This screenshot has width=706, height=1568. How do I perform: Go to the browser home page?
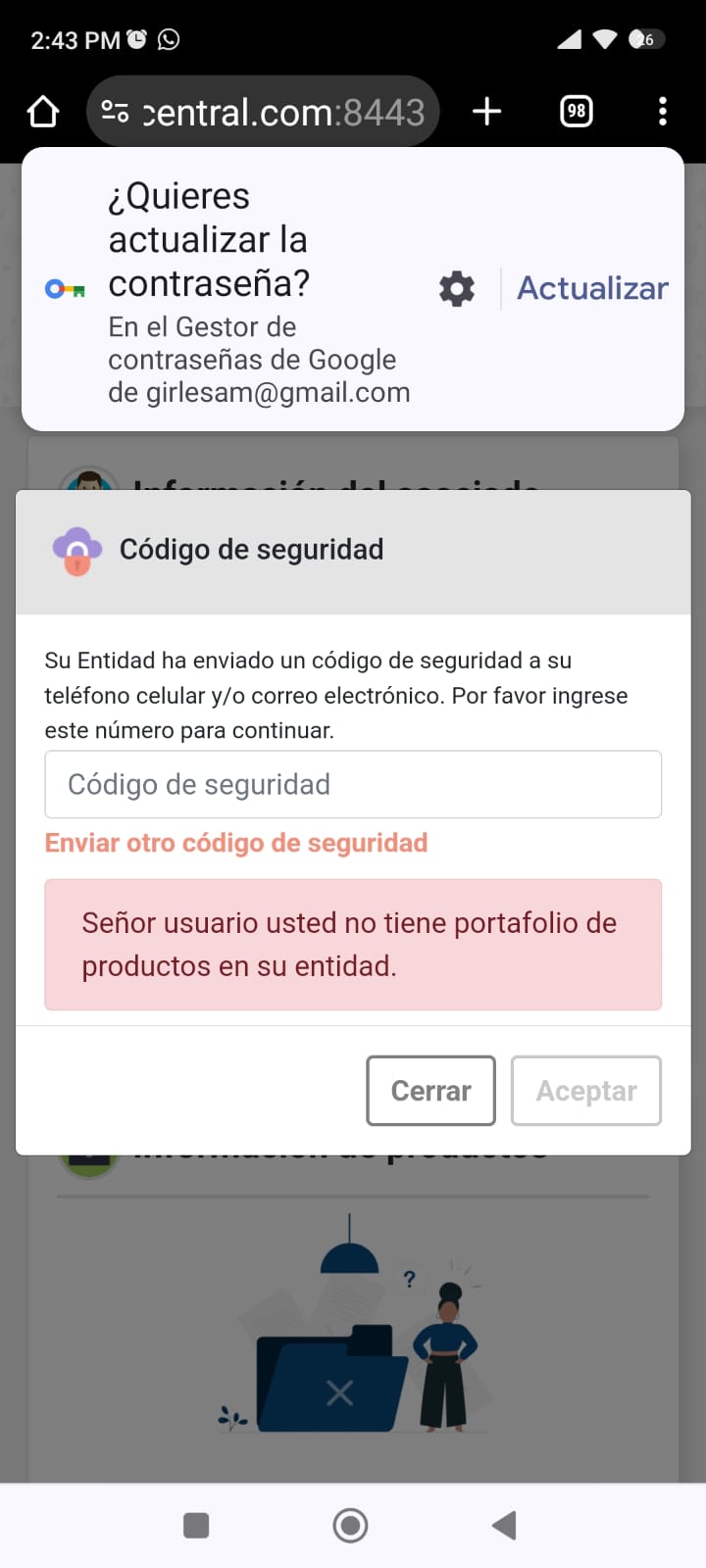point(43,112)
